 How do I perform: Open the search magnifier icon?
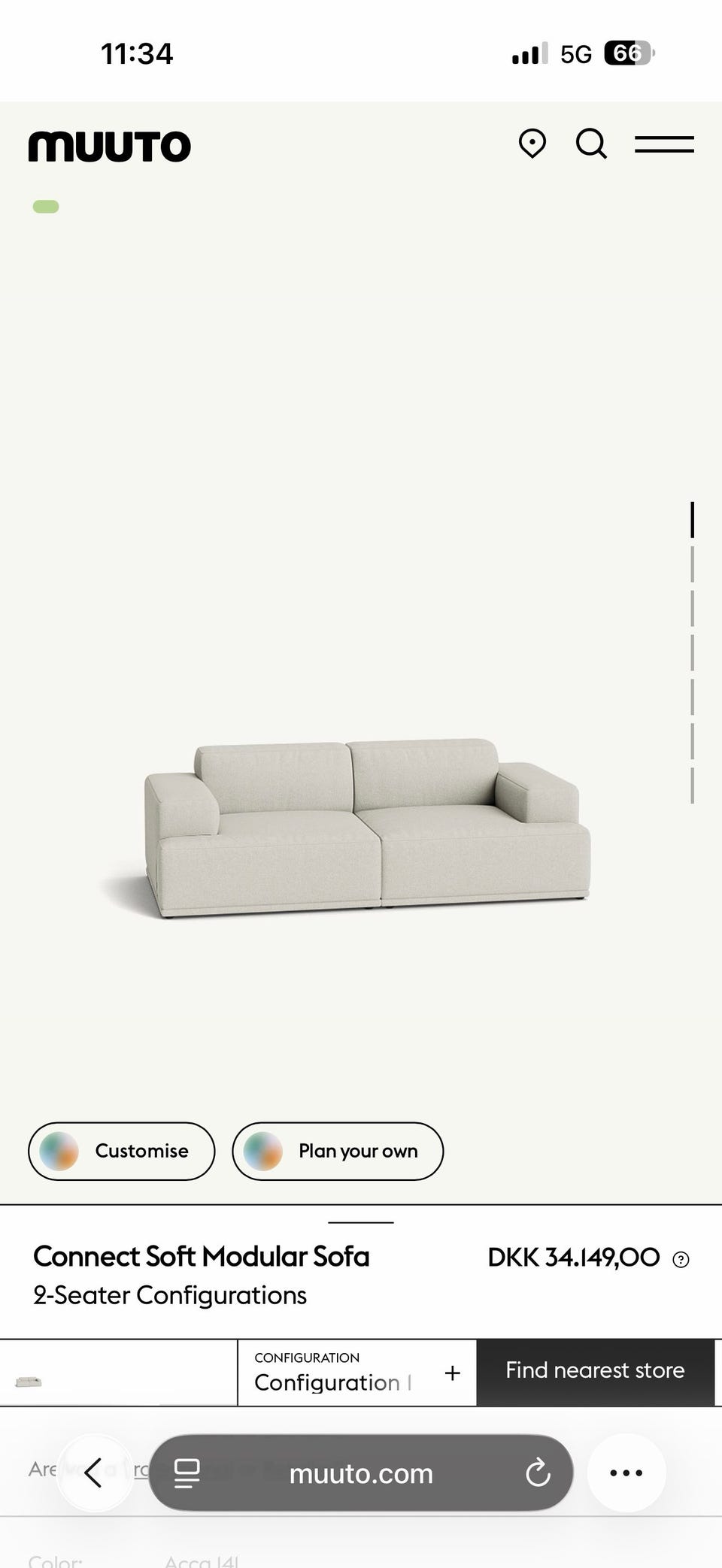tap(592, 144)
